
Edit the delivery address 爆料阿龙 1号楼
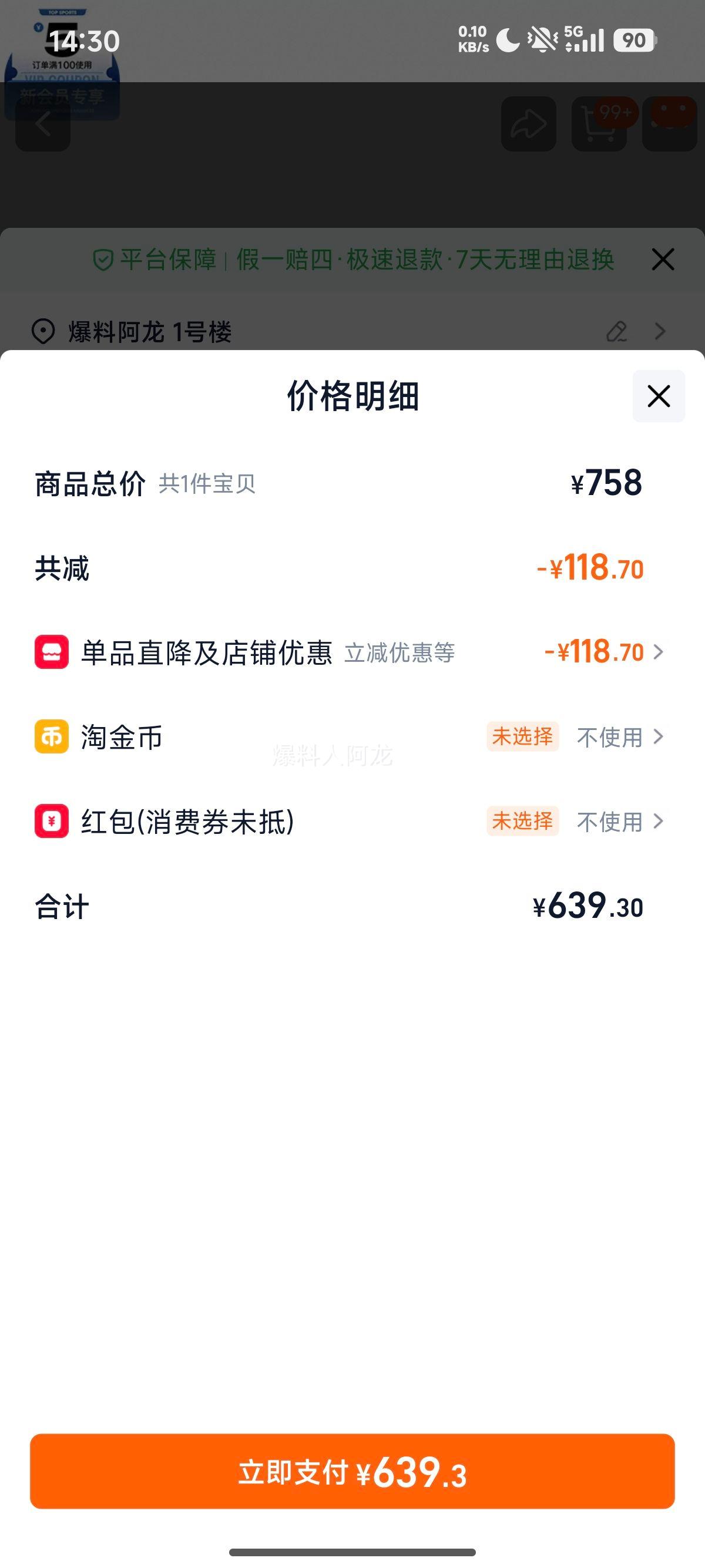pyautogui.click(x=617, y=332)
